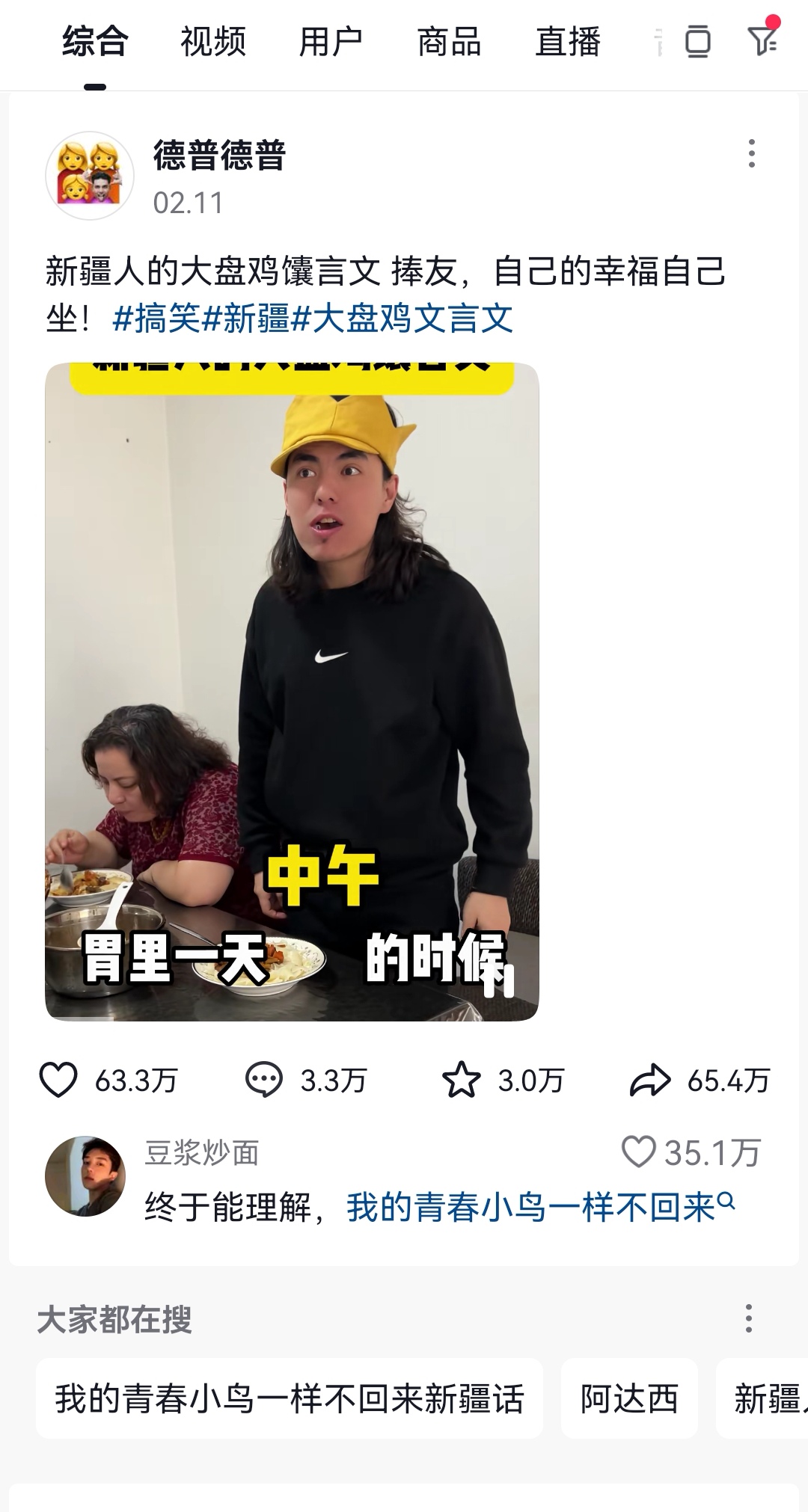Image resolution: width=808 pixels, height=1512 pixels.
Task: Open 德普德普's profile avatar
Action: [90, 176]
